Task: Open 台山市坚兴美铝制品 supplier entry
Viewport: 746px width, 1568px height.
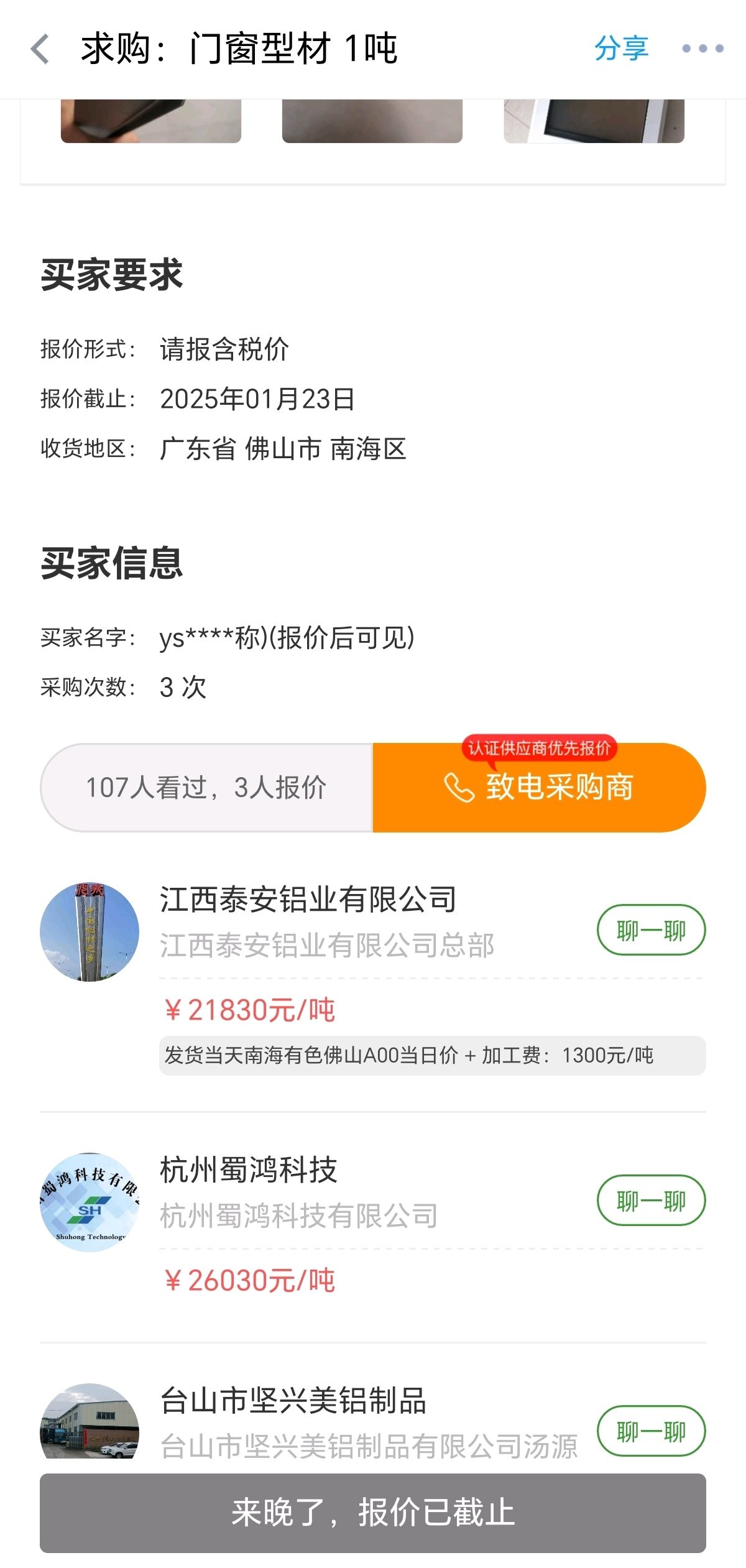Action: (293, 1401)
